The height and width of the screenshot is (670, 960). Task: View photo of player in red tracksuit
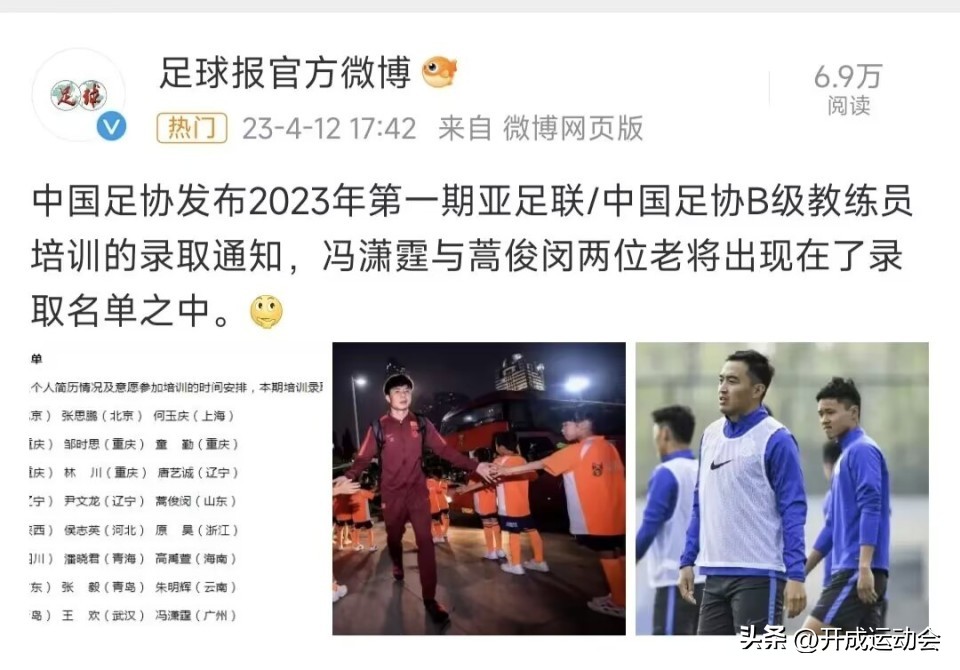479,489
